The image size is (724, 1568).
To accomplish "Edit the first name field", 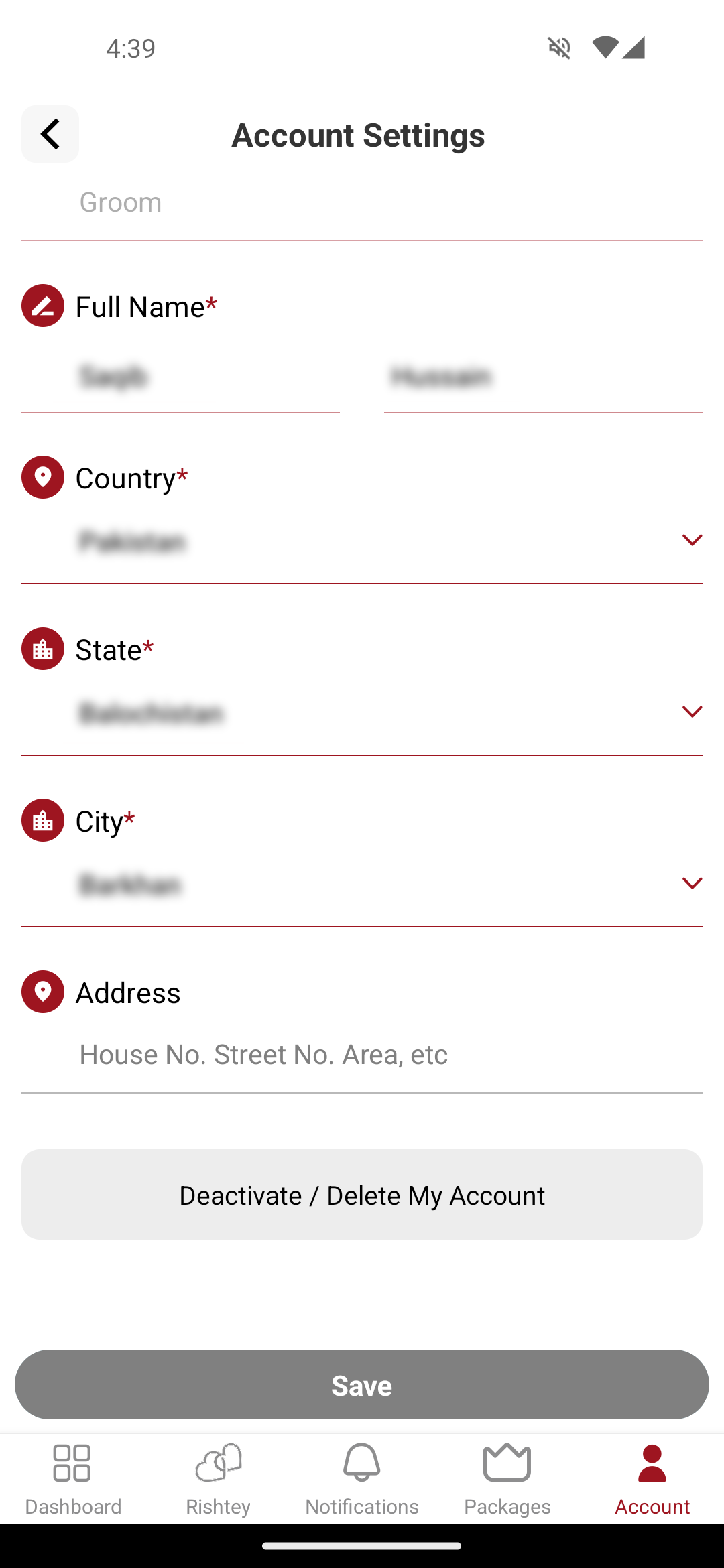I will pos(180,377).
